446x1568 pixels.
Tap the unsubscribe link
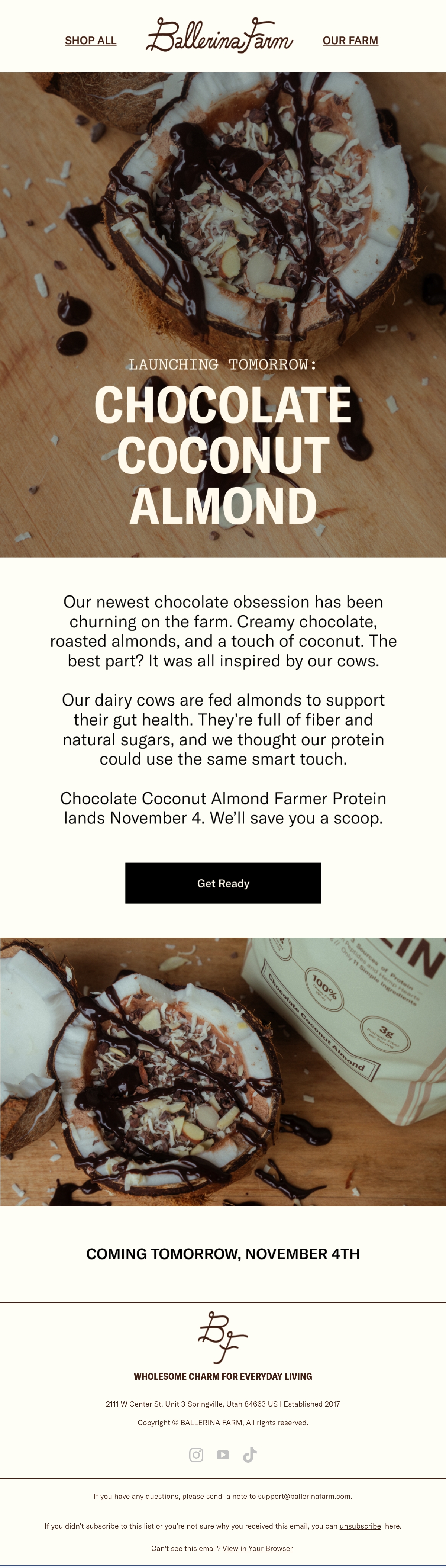360,1526
